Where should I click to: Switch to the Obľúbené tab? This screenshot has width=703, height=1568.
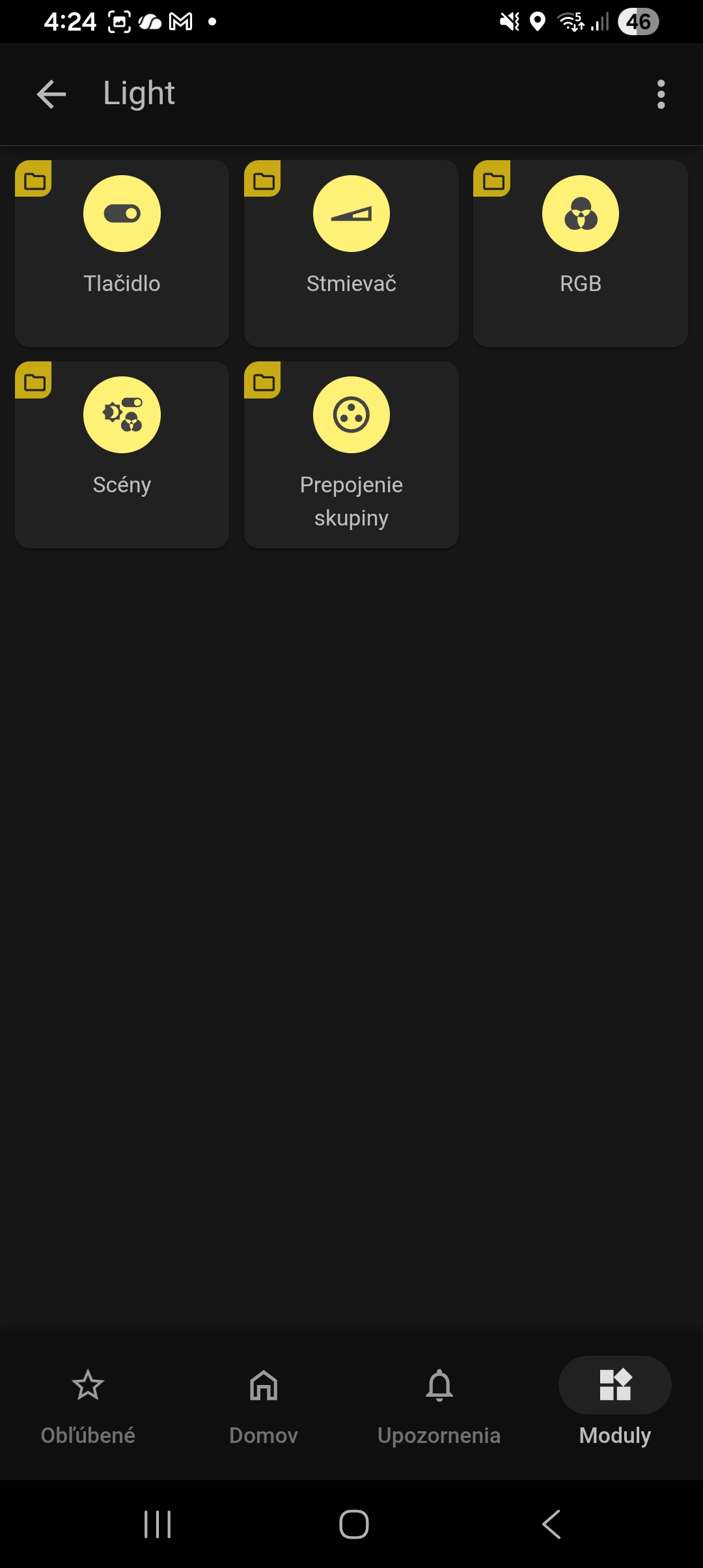coord(88,1407)
